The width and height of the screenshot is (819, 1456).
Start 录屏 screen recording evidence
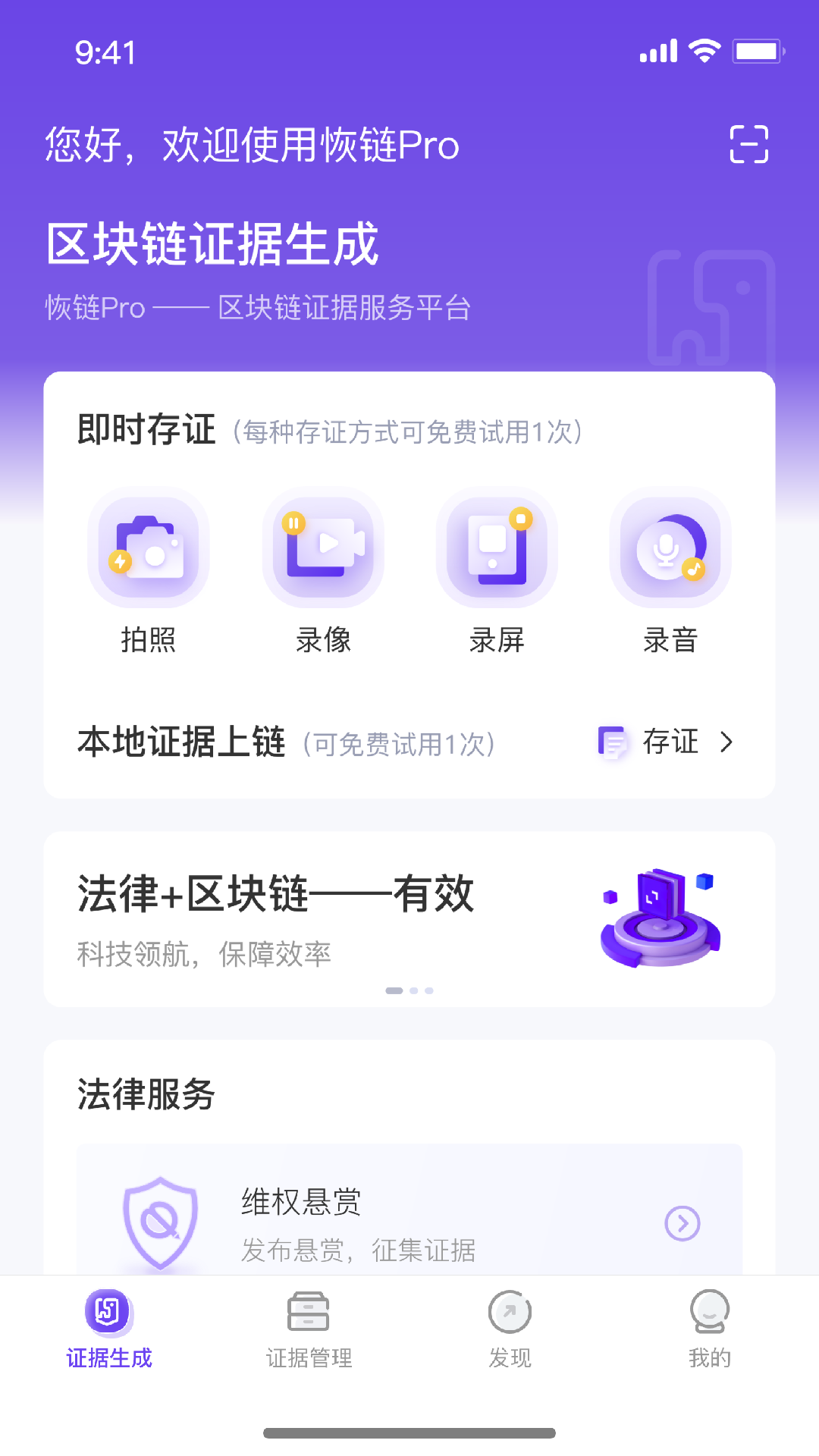point(497,548)
